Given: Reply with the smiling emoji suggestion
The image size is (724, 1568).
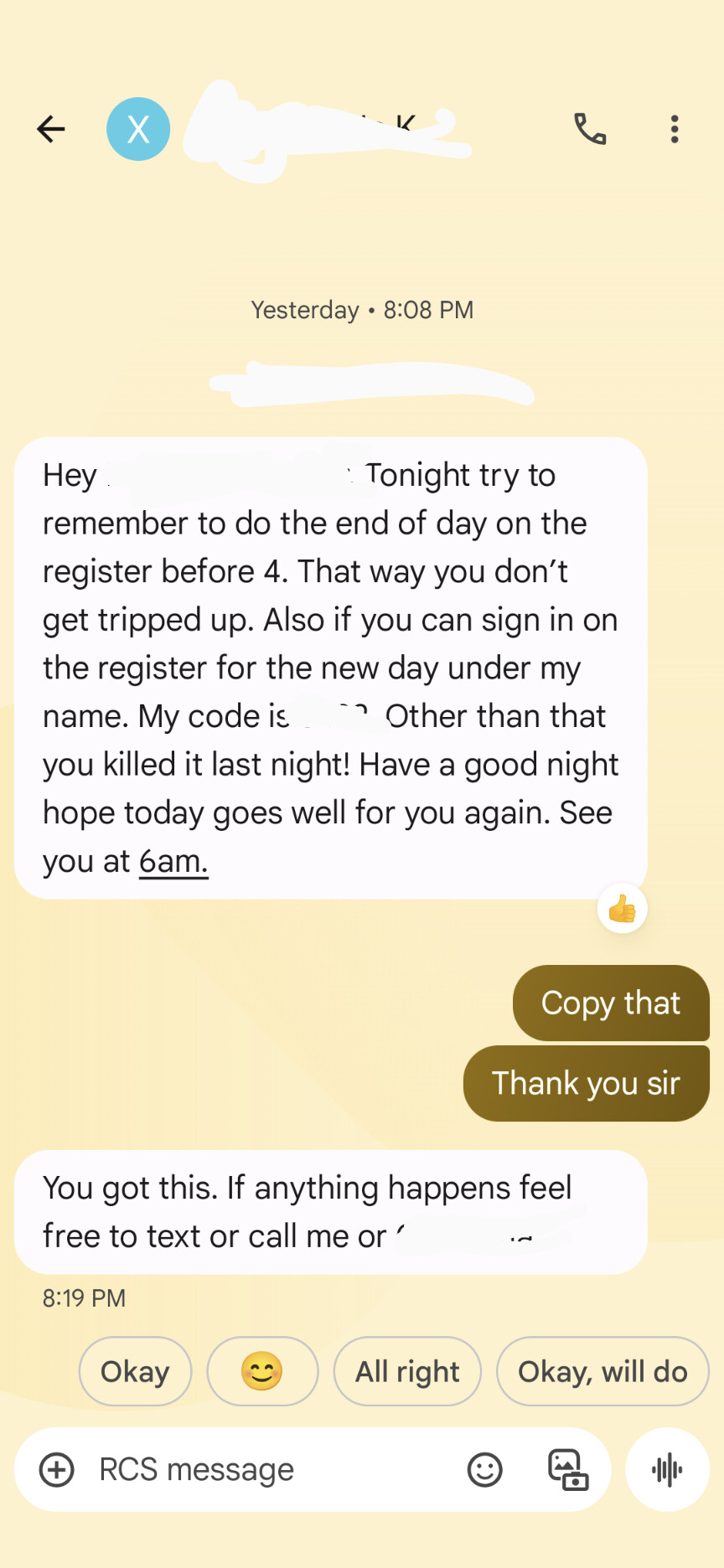Looking at the screenshot, I should tap(262, 1371).
